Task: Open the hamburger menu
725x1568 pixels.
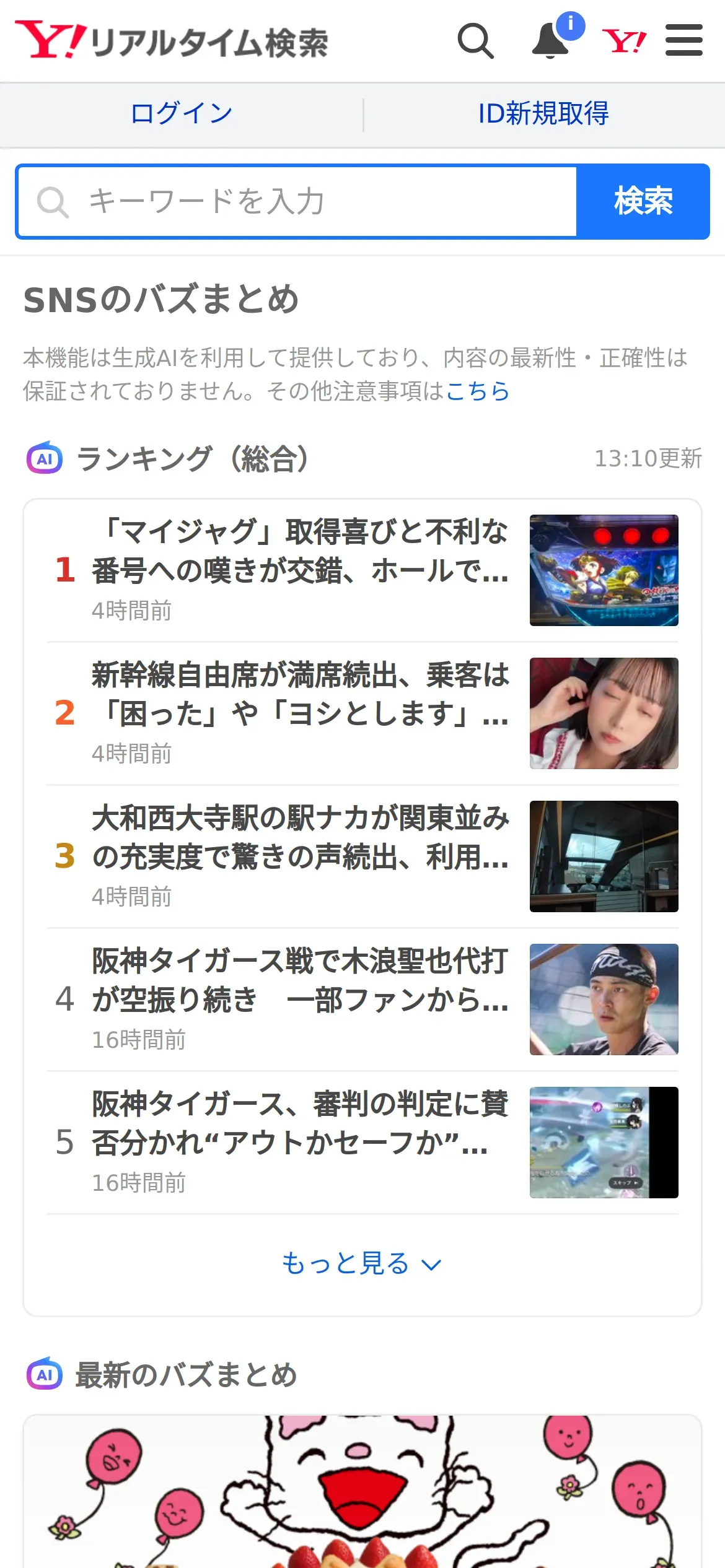Action: point(684,40)
